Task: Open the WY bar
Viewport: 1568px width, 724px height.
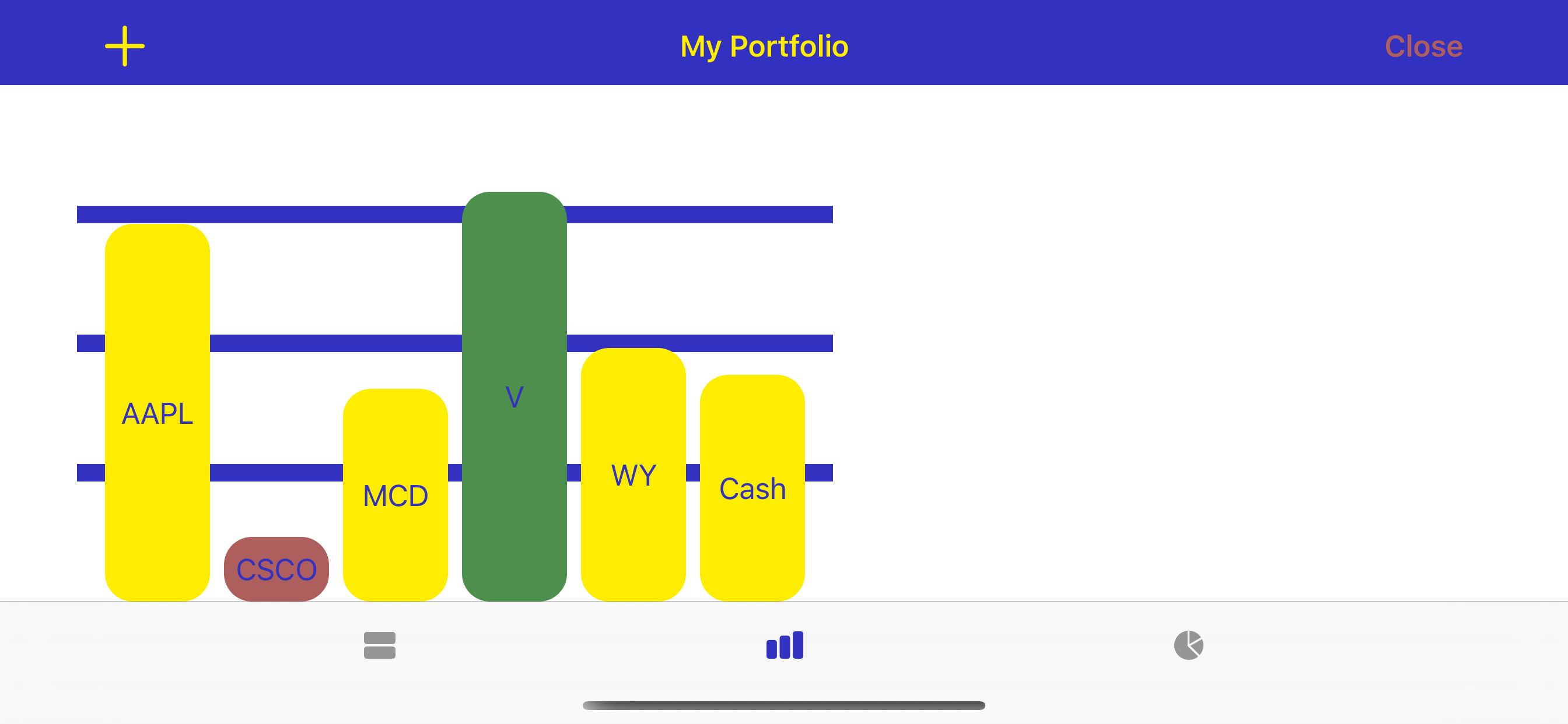Action: click(x=633, y=475)
